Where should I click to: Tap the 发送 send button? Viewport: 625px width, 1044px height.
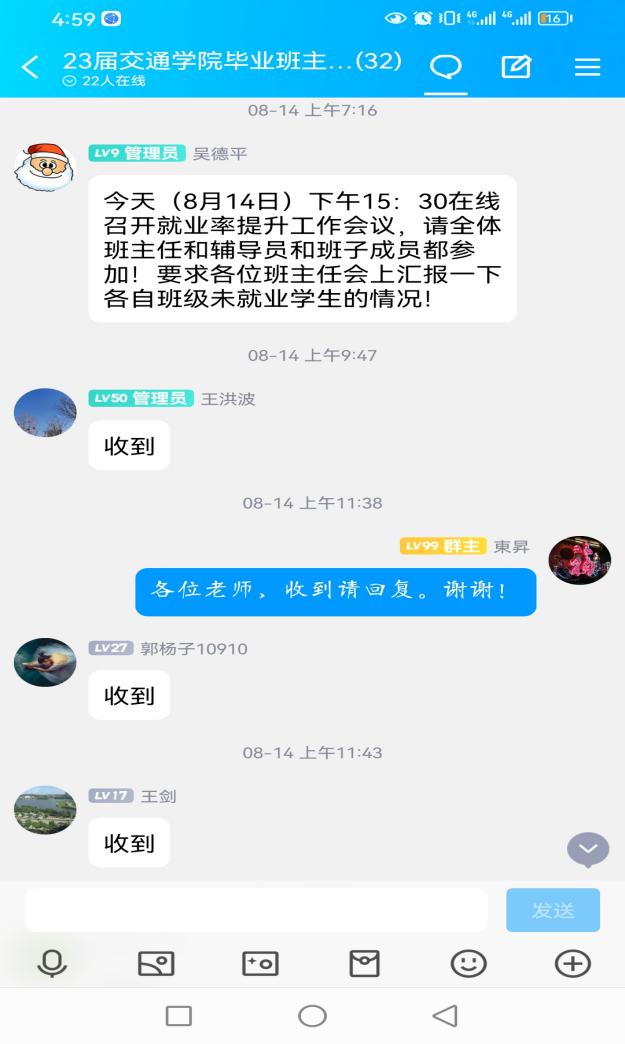[x=553, y=910]
